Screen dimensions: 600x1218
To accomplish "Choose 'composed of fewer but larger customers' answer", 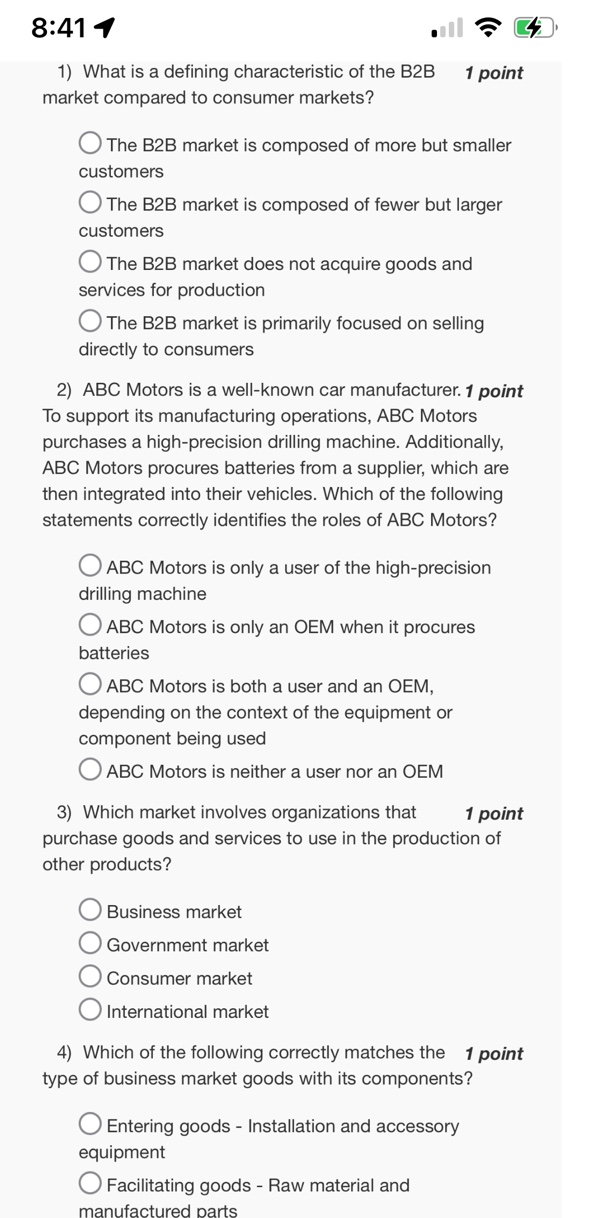I will pos(90,204).
